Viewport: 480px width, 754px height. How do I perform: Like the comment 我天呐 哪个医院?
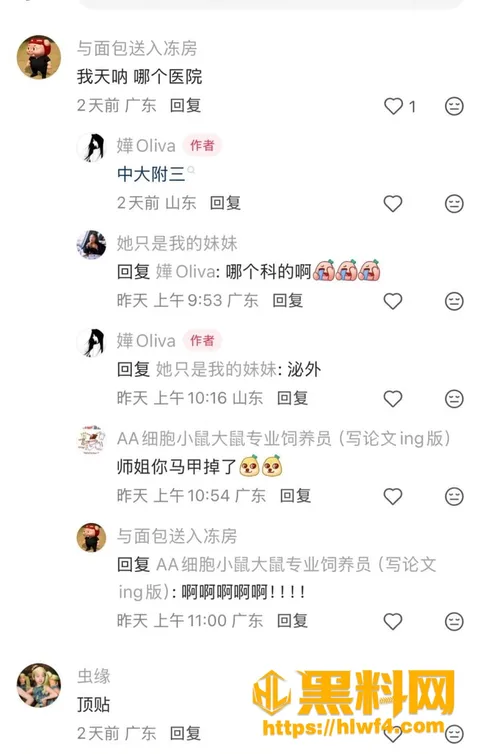coord(393,106)
